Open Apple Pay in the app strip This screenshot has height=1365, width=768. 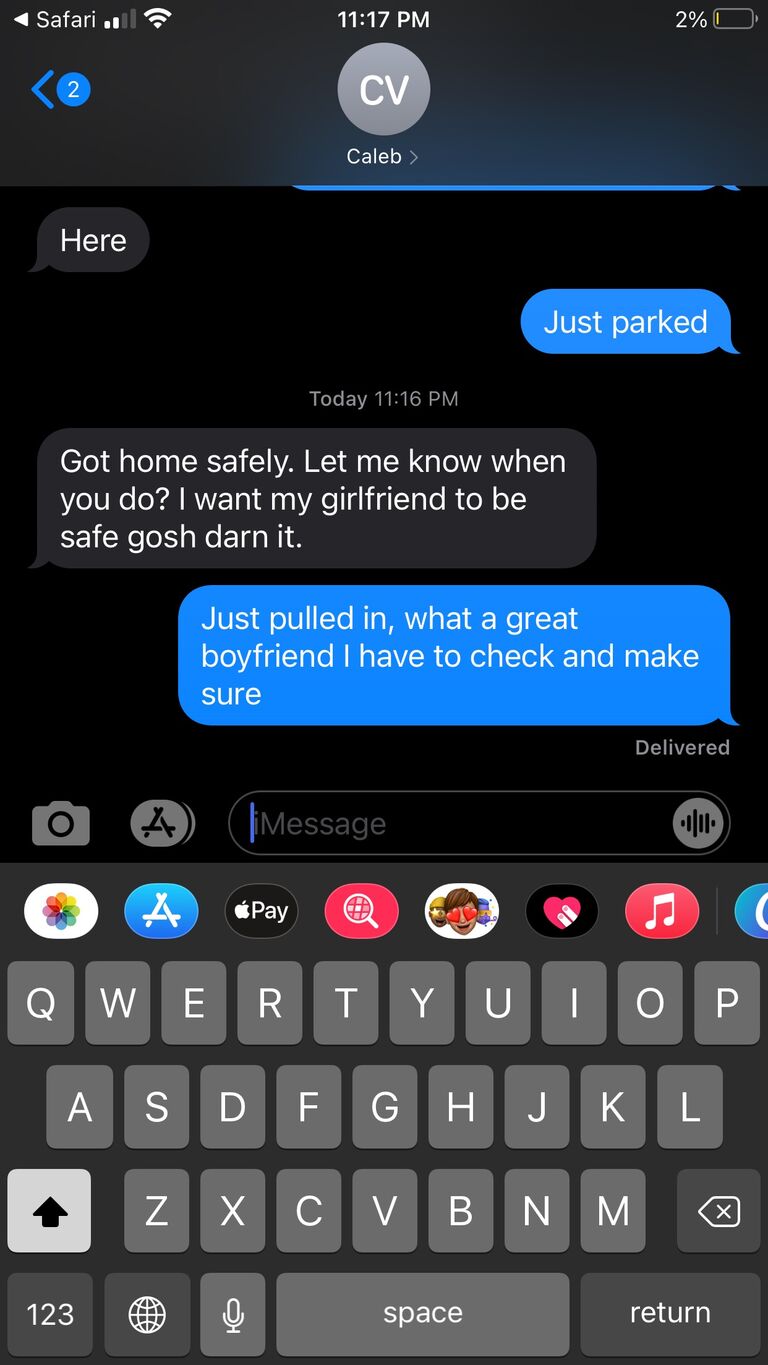[x=261, y=911]
